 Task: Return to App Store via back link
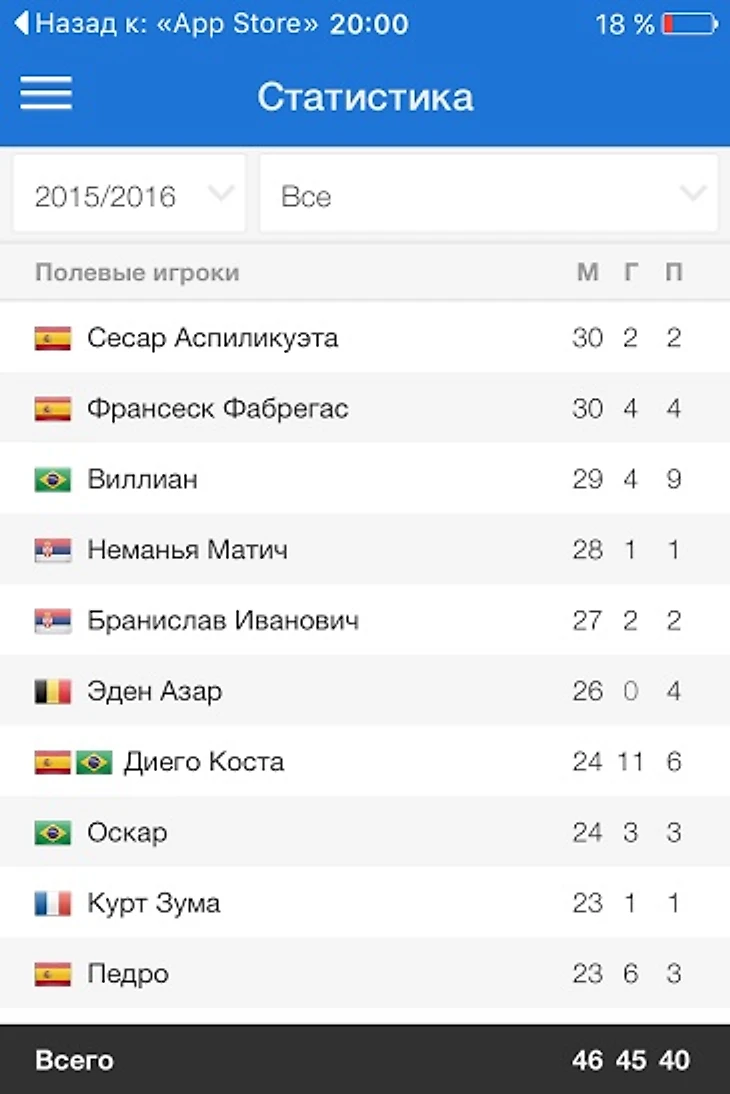pyautogui.click(x=165, y=24)
